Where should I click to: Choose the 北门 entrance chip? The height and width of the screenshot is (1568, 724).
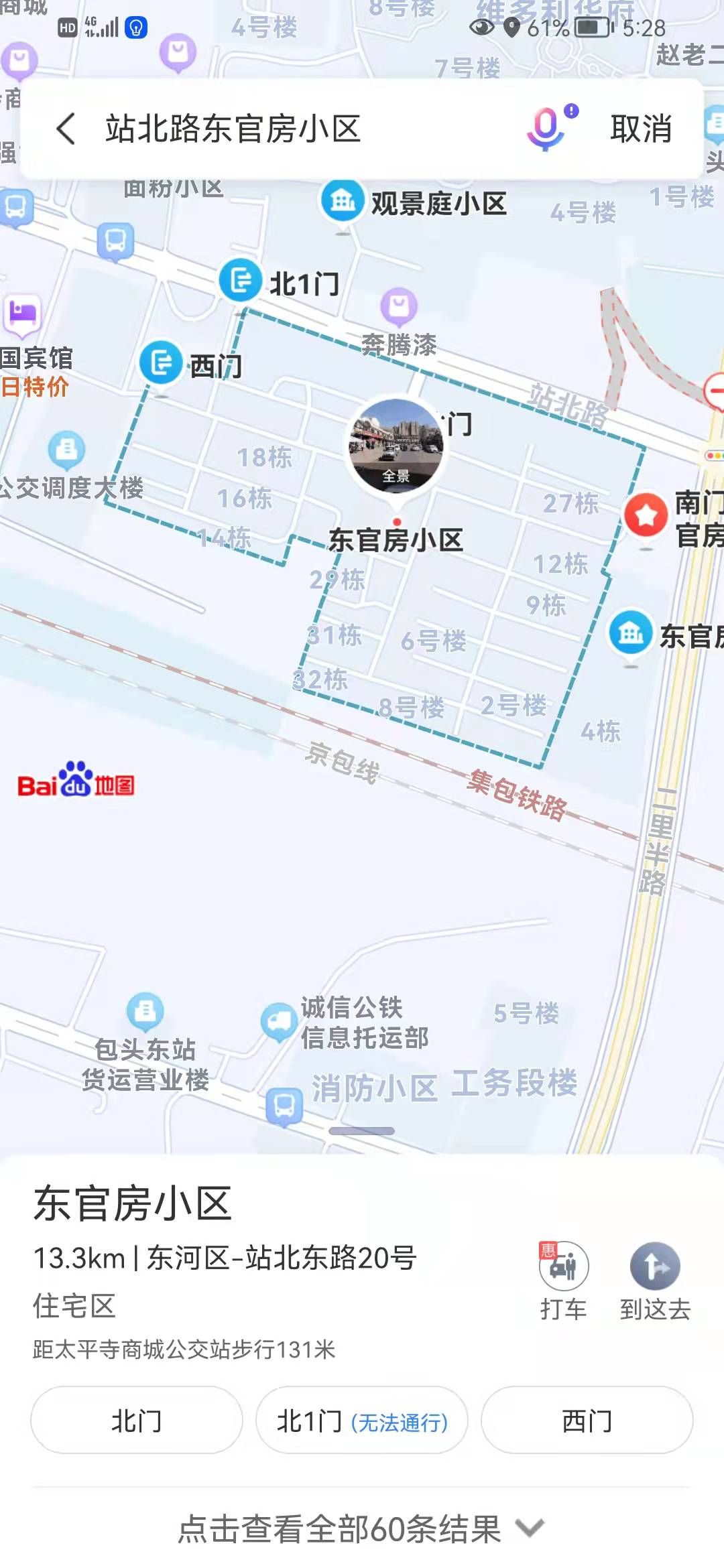tap(137, 1420)
